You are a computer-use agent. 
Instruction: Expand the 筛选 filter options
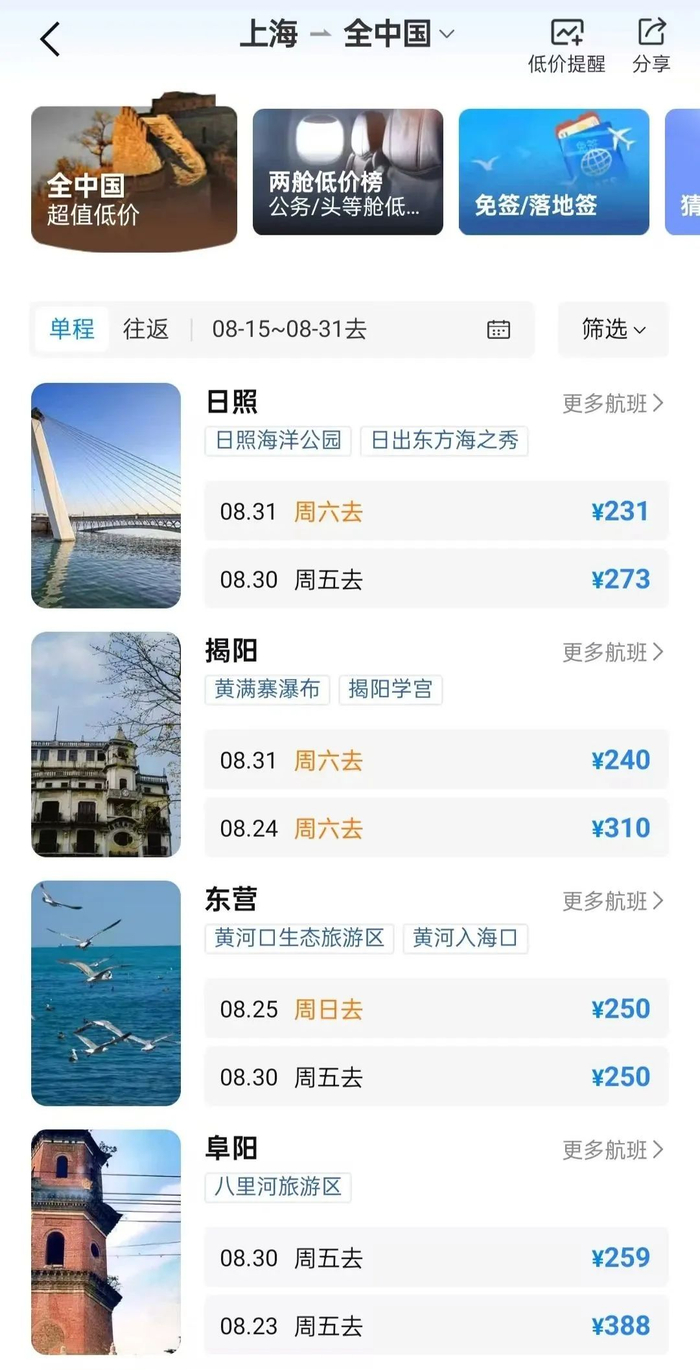[613, 329]
